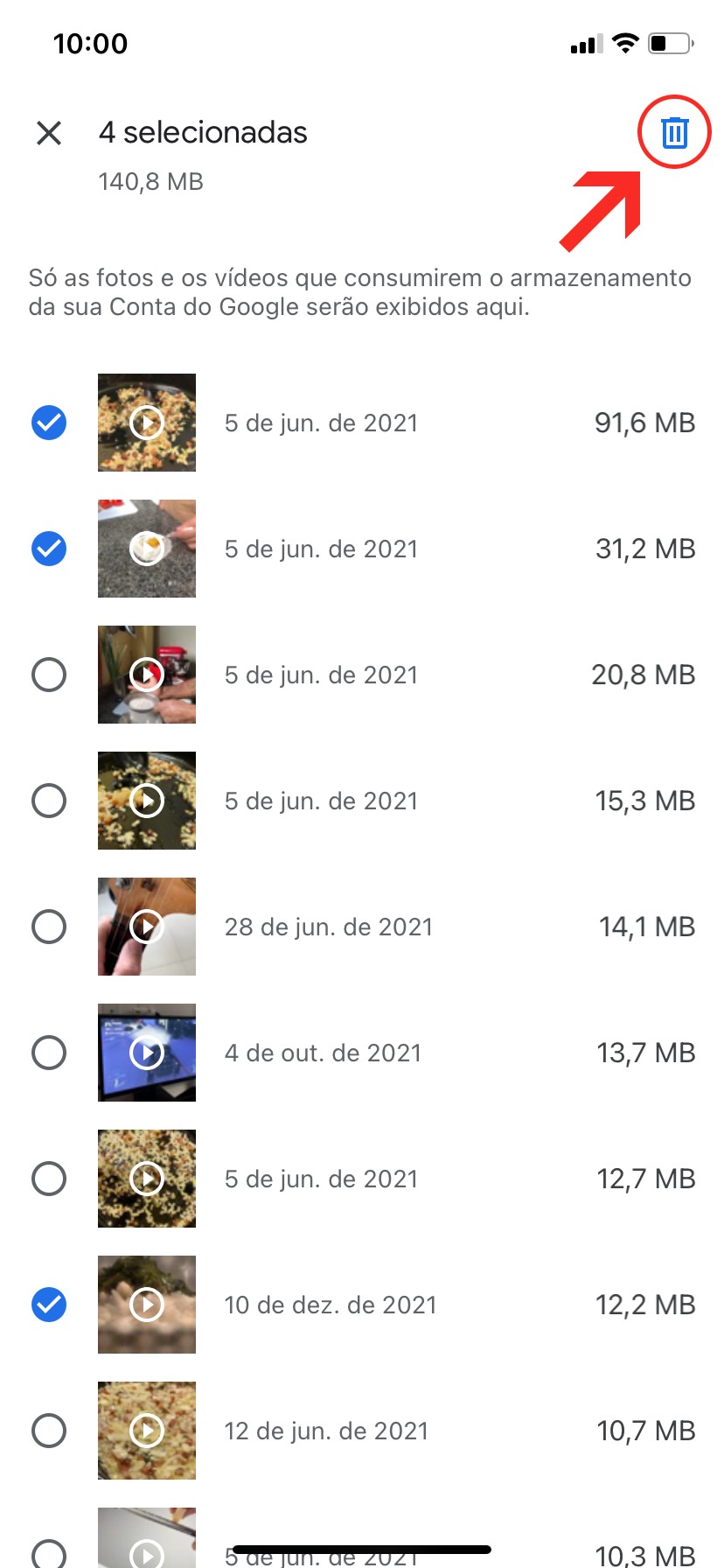Select the 12 de jun. de 2021 video
Viewport: 724px width, 1568px height.
(49, 1431)
